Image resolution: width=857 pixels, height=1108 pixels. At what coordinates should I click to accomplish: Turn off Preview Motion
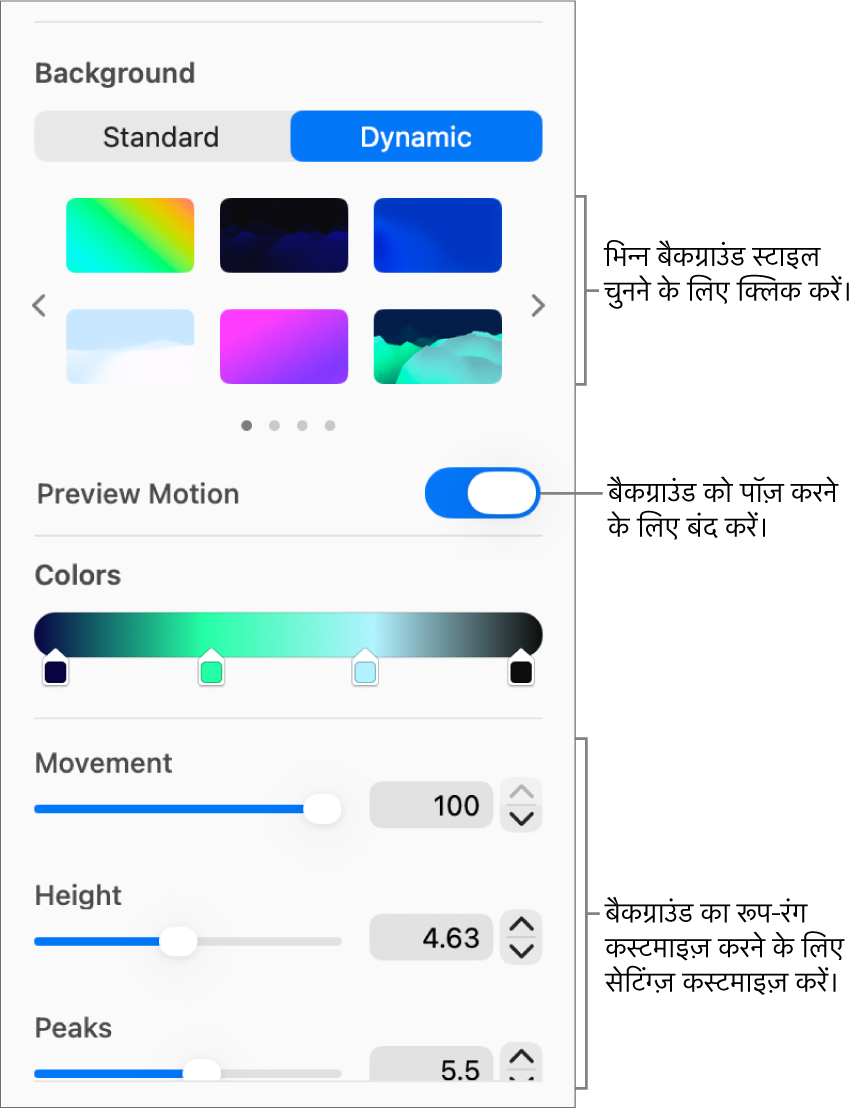tap(483, 493)
